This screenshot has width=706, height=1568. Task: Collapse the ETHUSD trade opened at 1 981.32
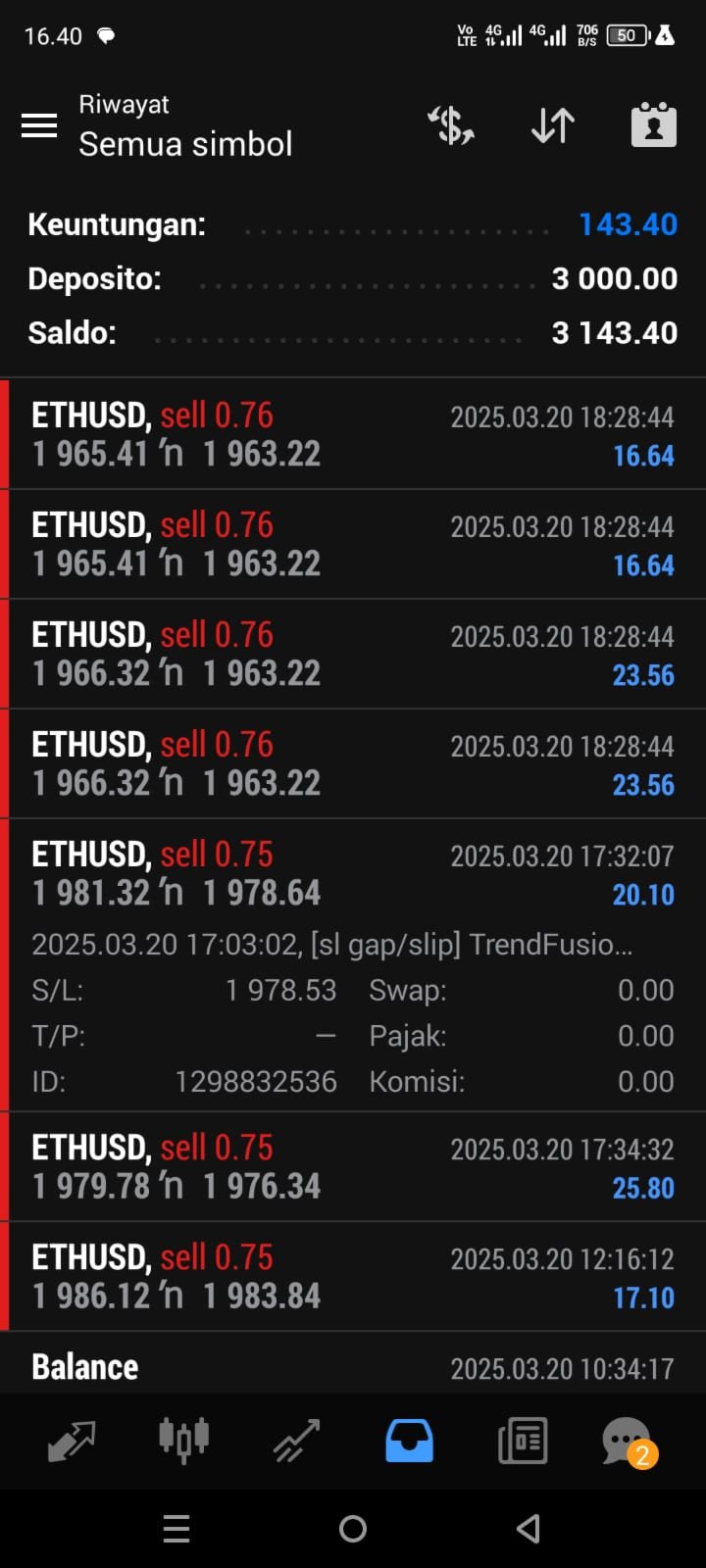point(353,873)
